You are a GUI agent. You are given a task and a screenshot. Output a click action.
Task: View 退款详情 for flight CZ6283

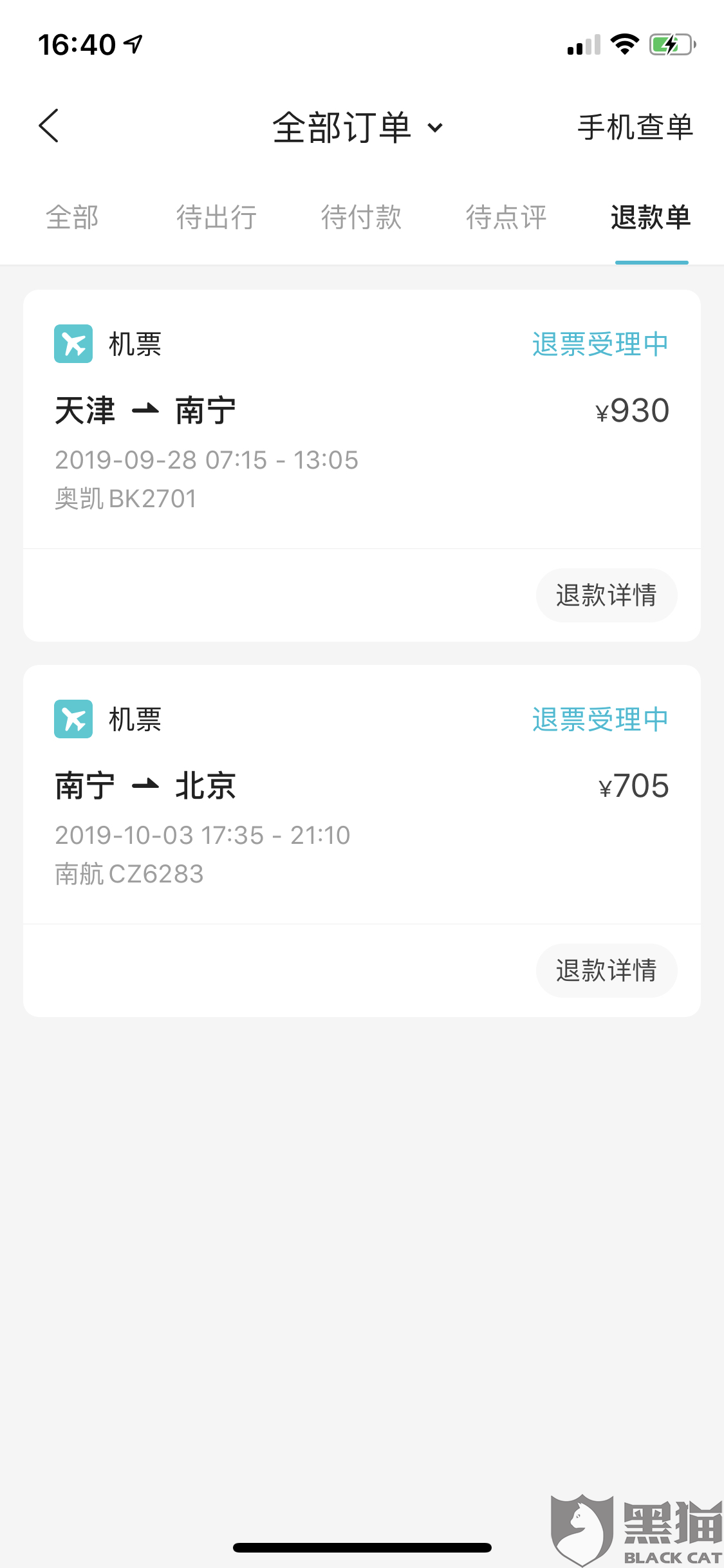(x=606, y=971)
